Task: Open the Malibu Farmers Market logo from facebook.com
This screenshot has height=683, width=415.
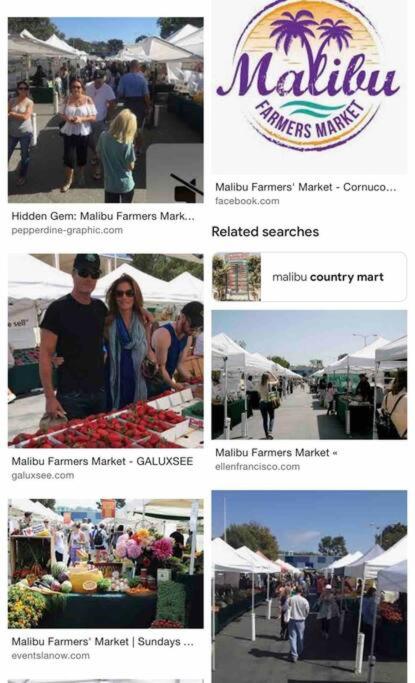Action: [x=309, y=87]
